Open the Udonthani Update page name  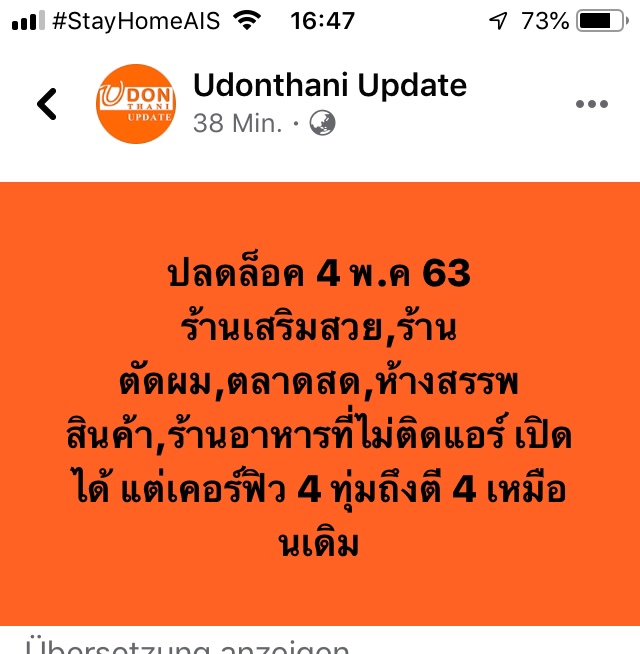(x=329, y=85)
